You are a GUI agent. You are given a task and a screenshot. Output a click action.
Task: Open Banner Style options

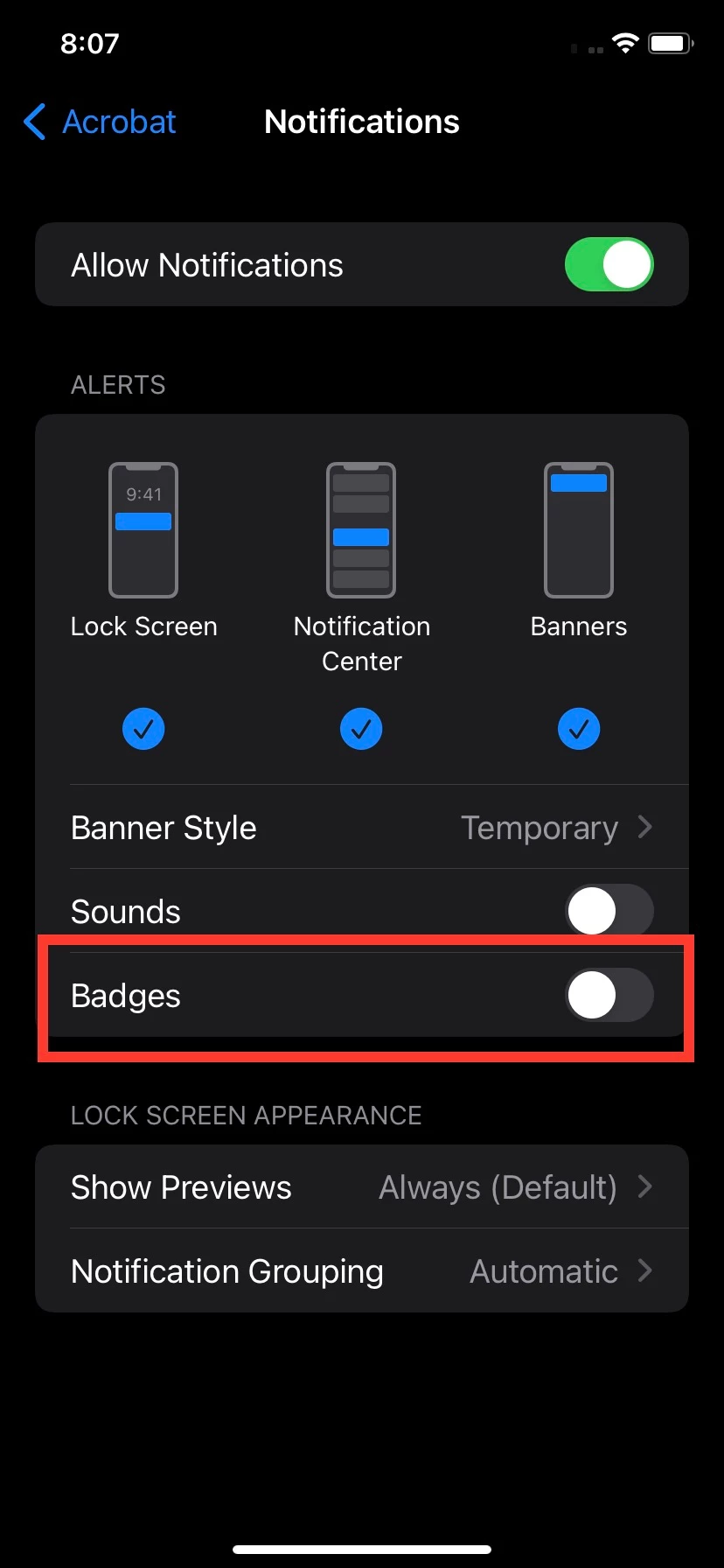click(x=362, y=828)
